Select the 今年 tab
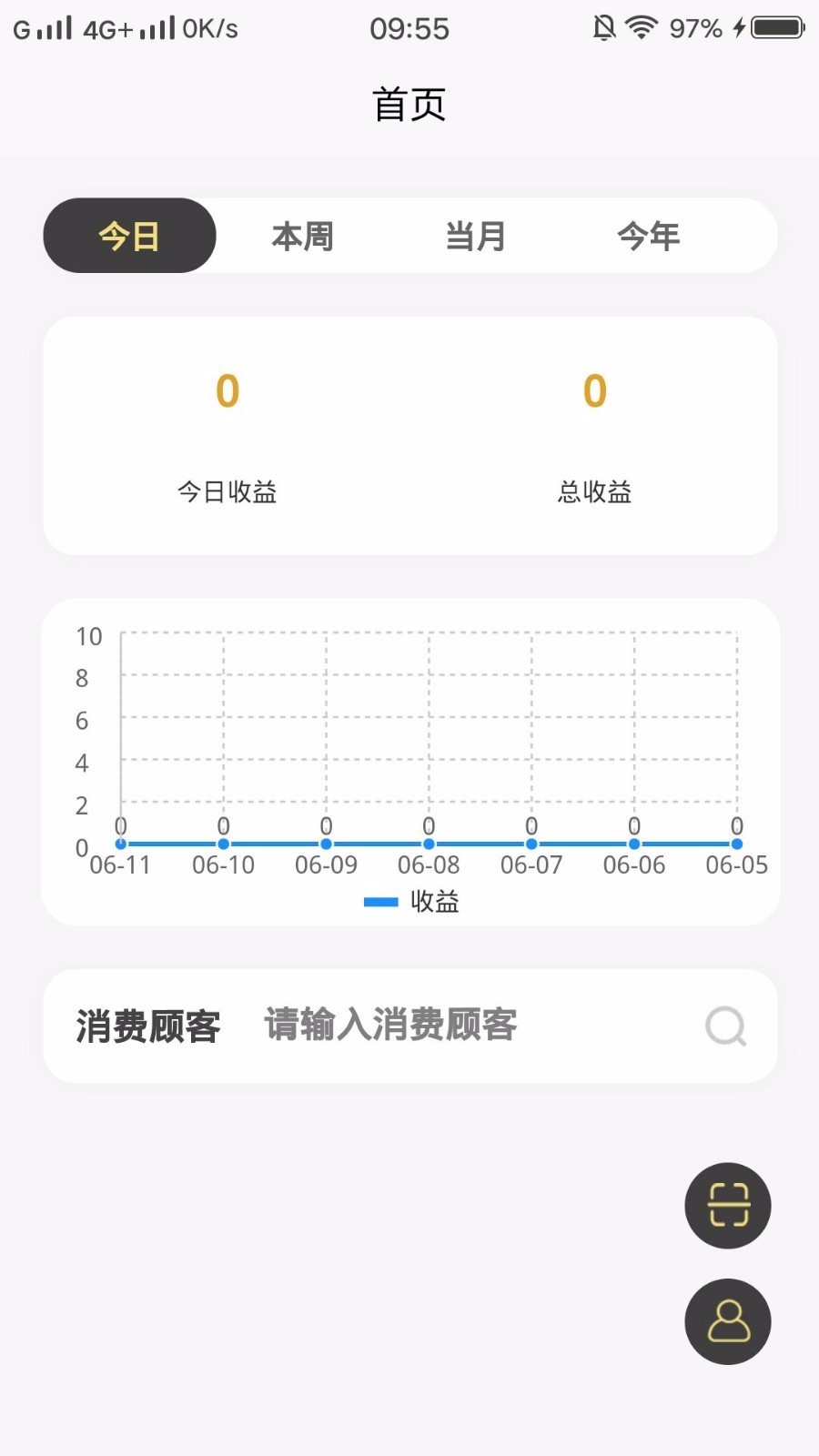 (649, 236)
